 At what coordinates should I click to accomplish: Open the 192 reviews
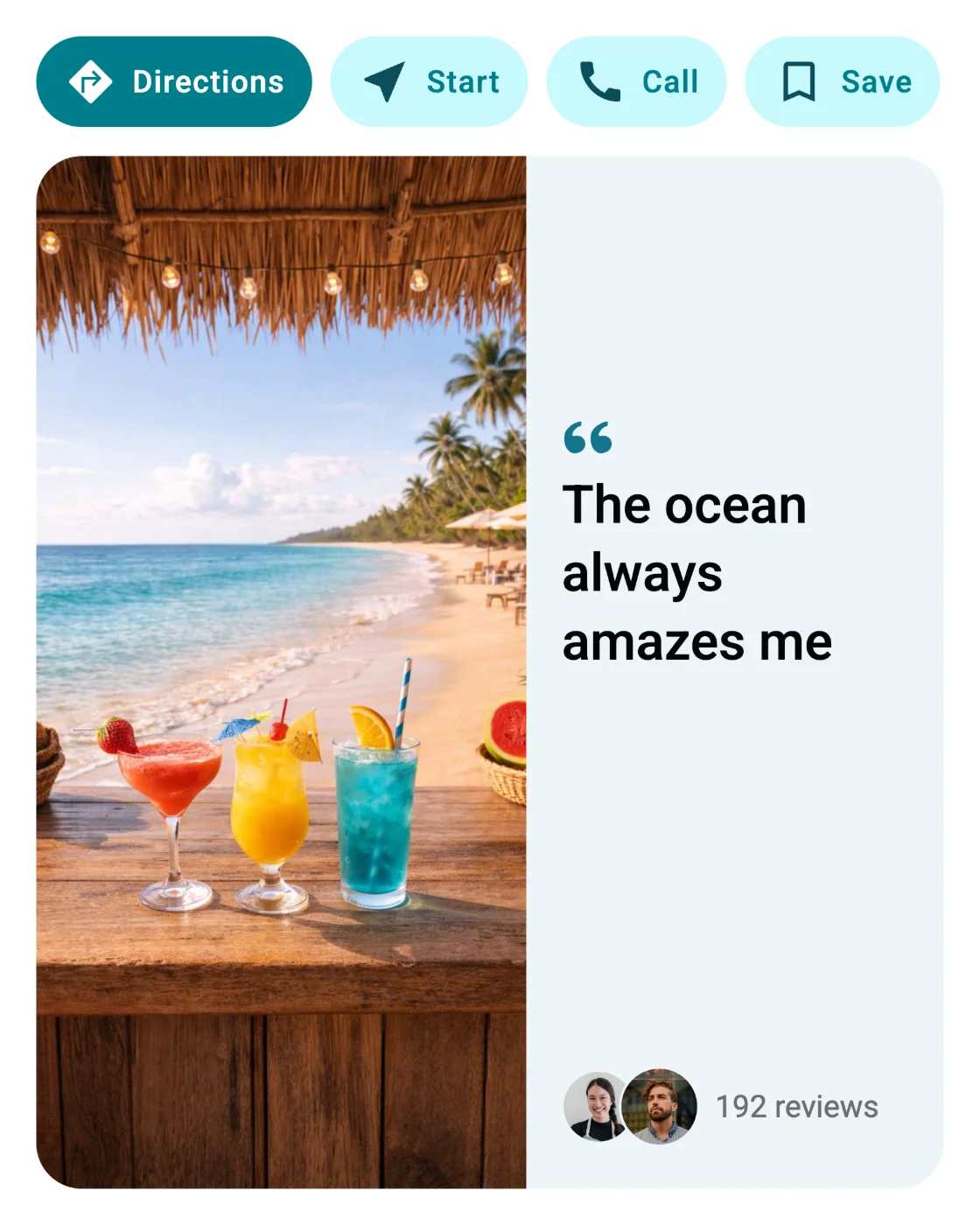click(795, 1107)
